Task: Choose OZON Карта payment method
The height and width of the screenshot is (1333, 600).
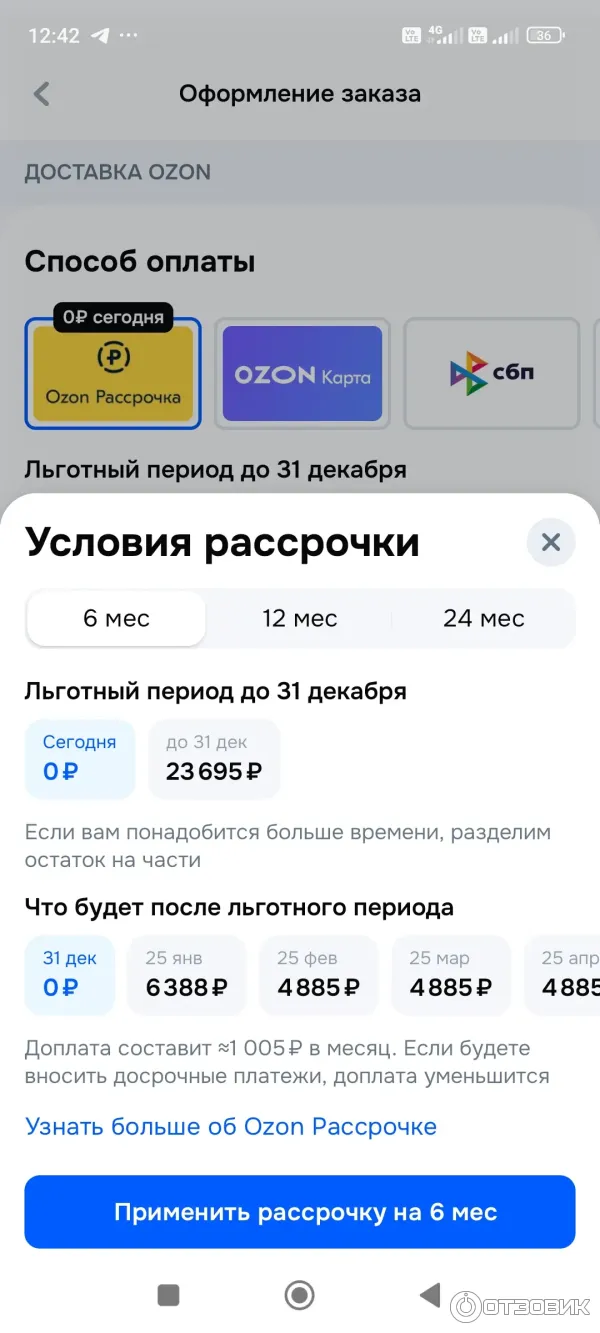Action: (302, 373)
